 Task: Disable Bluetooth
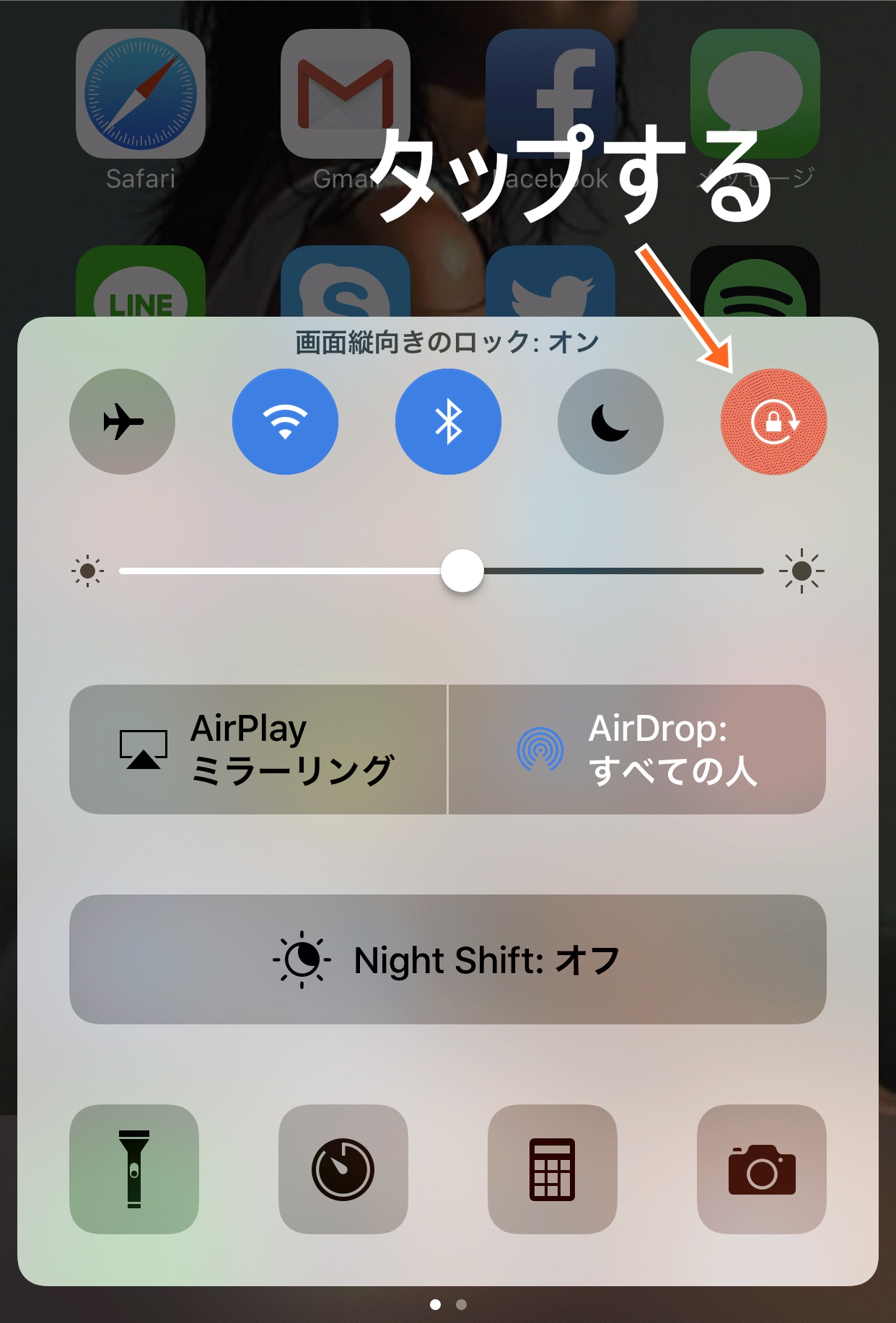(448, 421)
